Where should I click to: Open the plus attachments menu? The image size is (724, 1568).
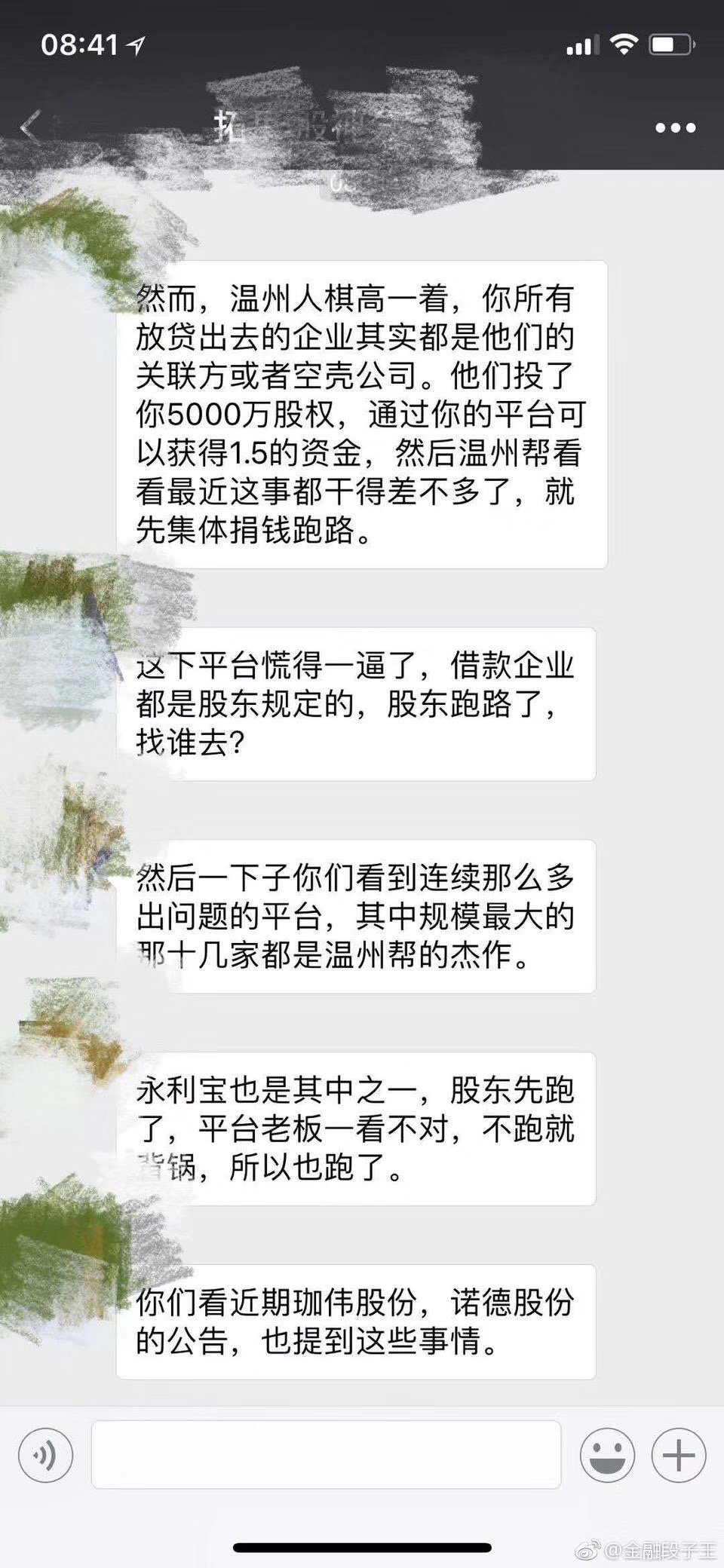679,1454
